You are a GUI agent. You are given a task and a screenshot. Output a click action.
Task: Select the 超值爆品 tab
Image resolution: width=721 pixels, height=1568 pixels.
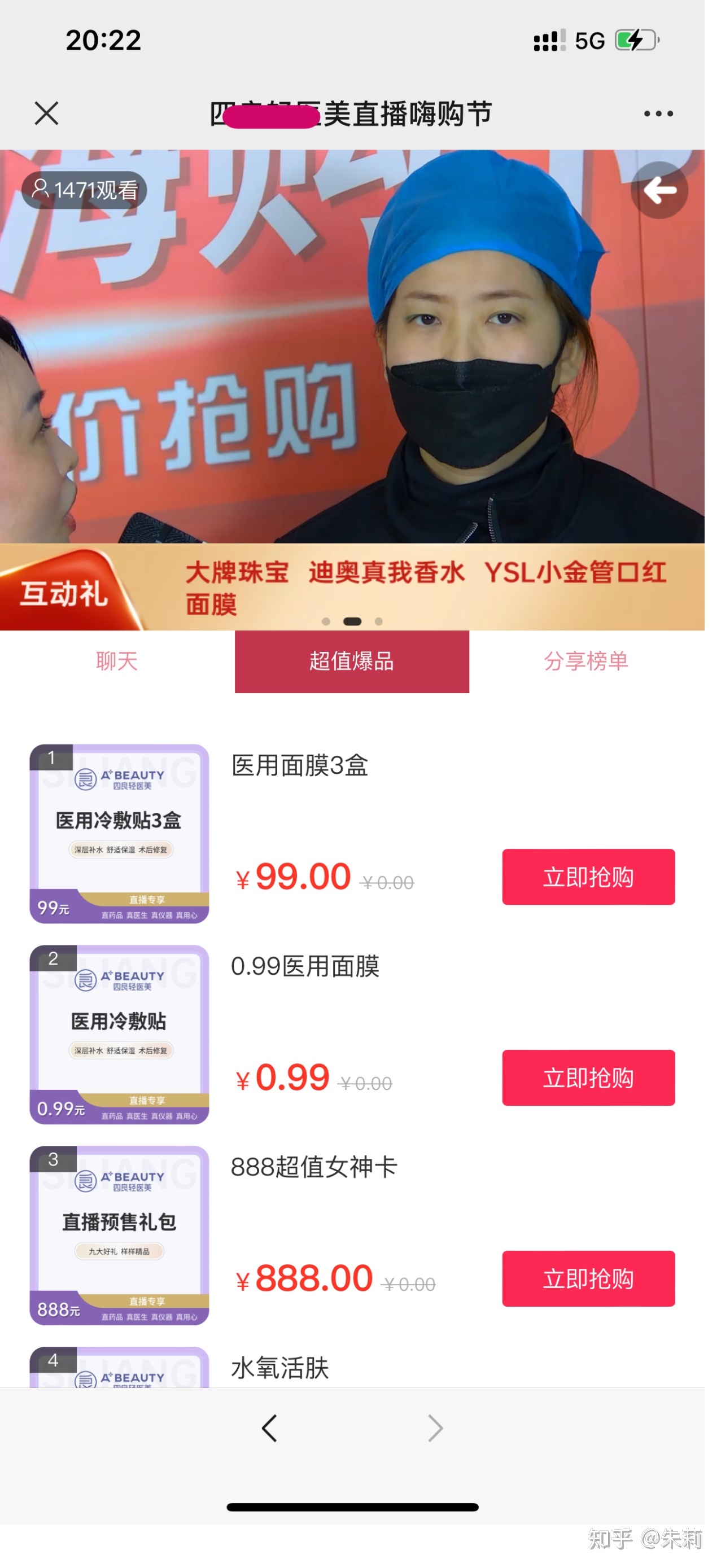pyautogui.click(x=352, y=661)
